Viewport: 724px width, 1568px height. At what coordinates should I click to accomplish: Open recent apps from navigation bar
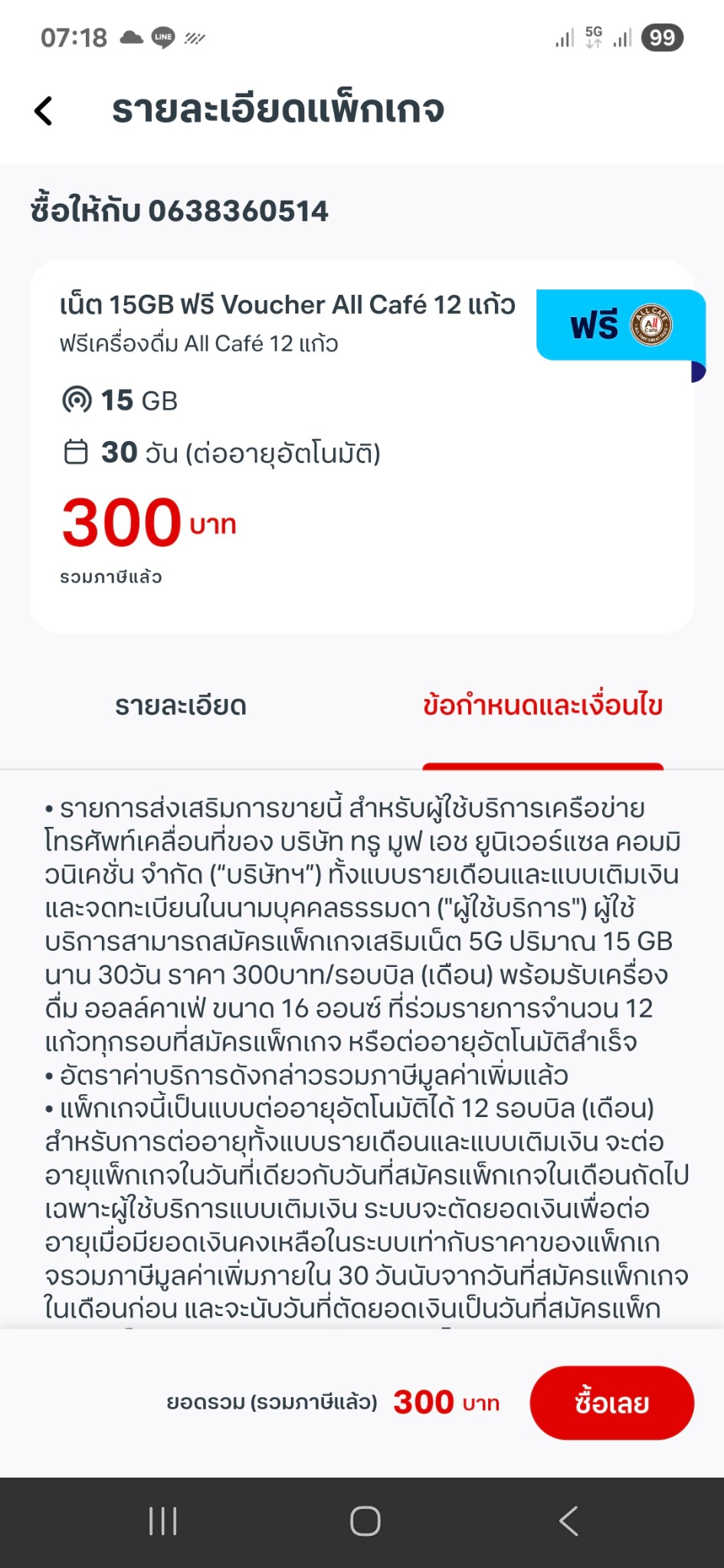(163, 1521)
